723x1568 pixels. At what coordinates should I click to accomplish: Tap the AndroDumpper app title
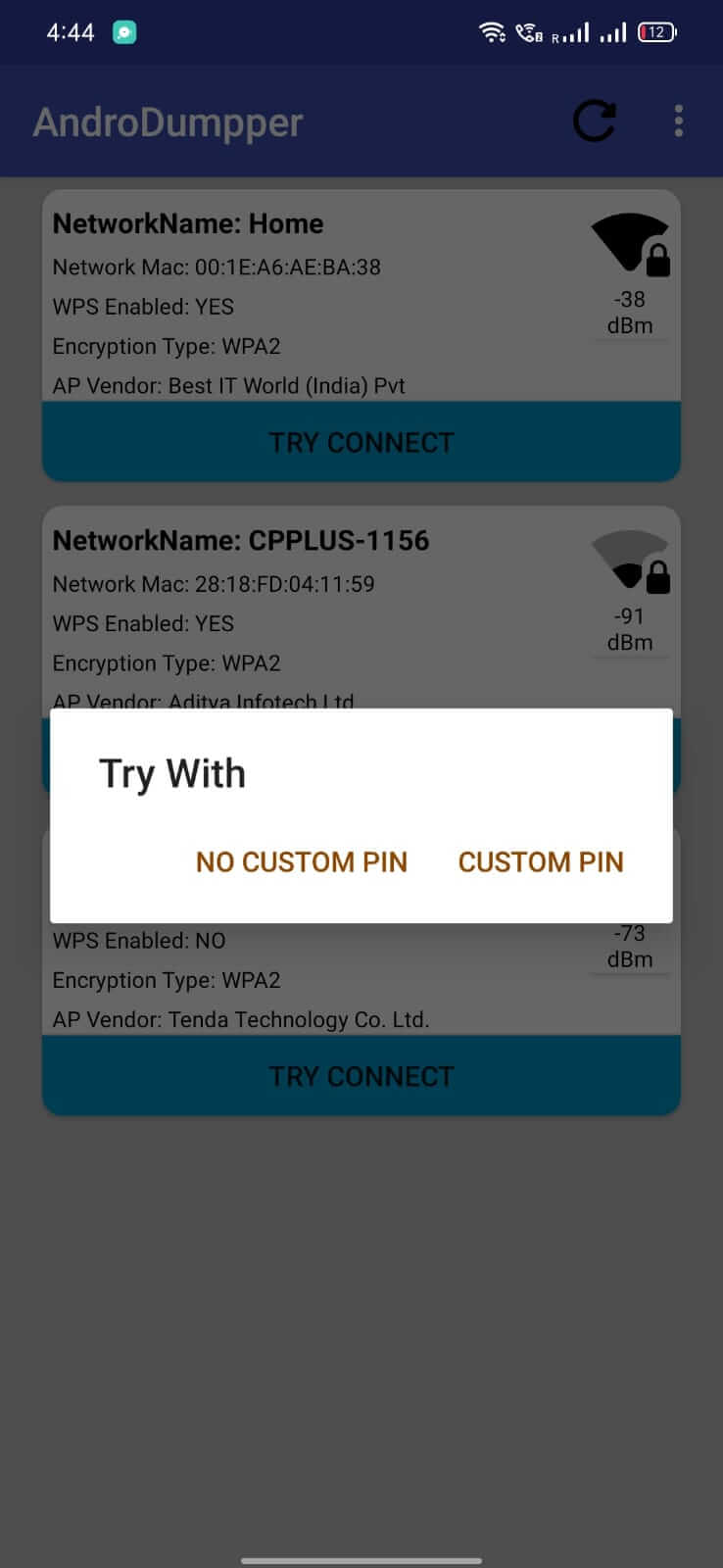[167, 121]
